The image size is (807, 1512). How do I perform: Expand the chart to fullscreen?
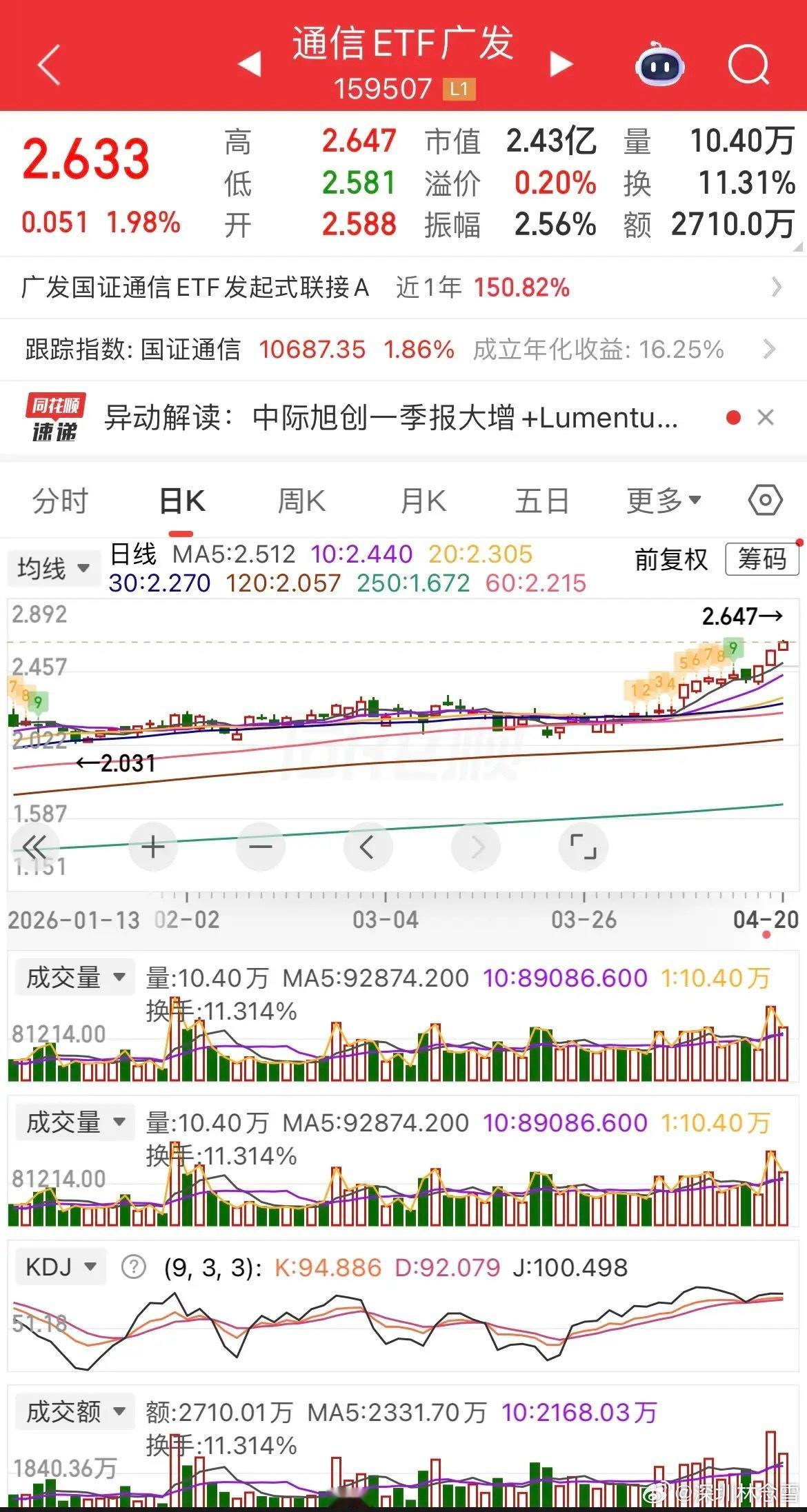583,847
